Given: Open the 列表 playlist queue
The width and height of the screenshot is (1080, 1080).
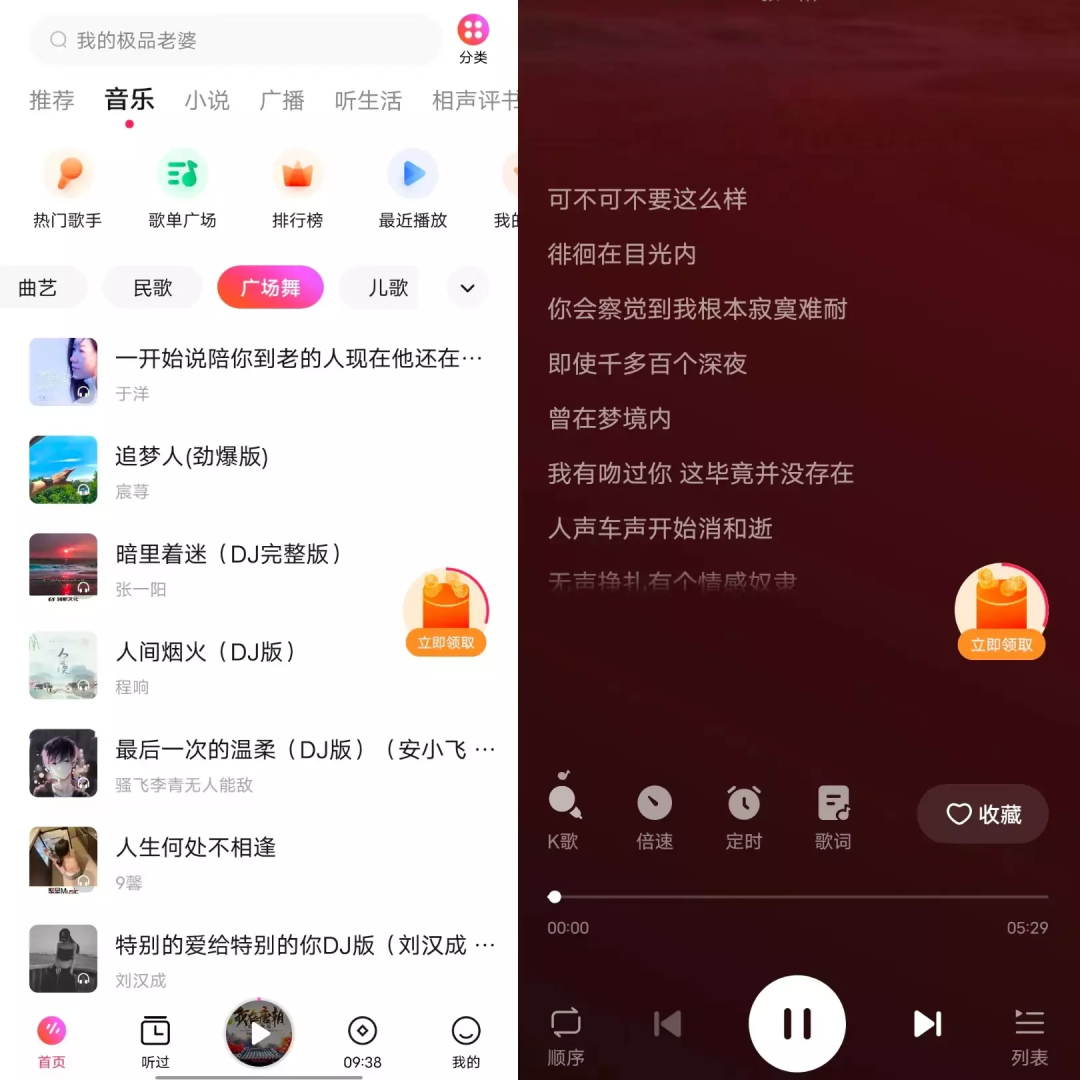Looking at the screenshot, I should pyautogui.click(x=1029, y=1035).
